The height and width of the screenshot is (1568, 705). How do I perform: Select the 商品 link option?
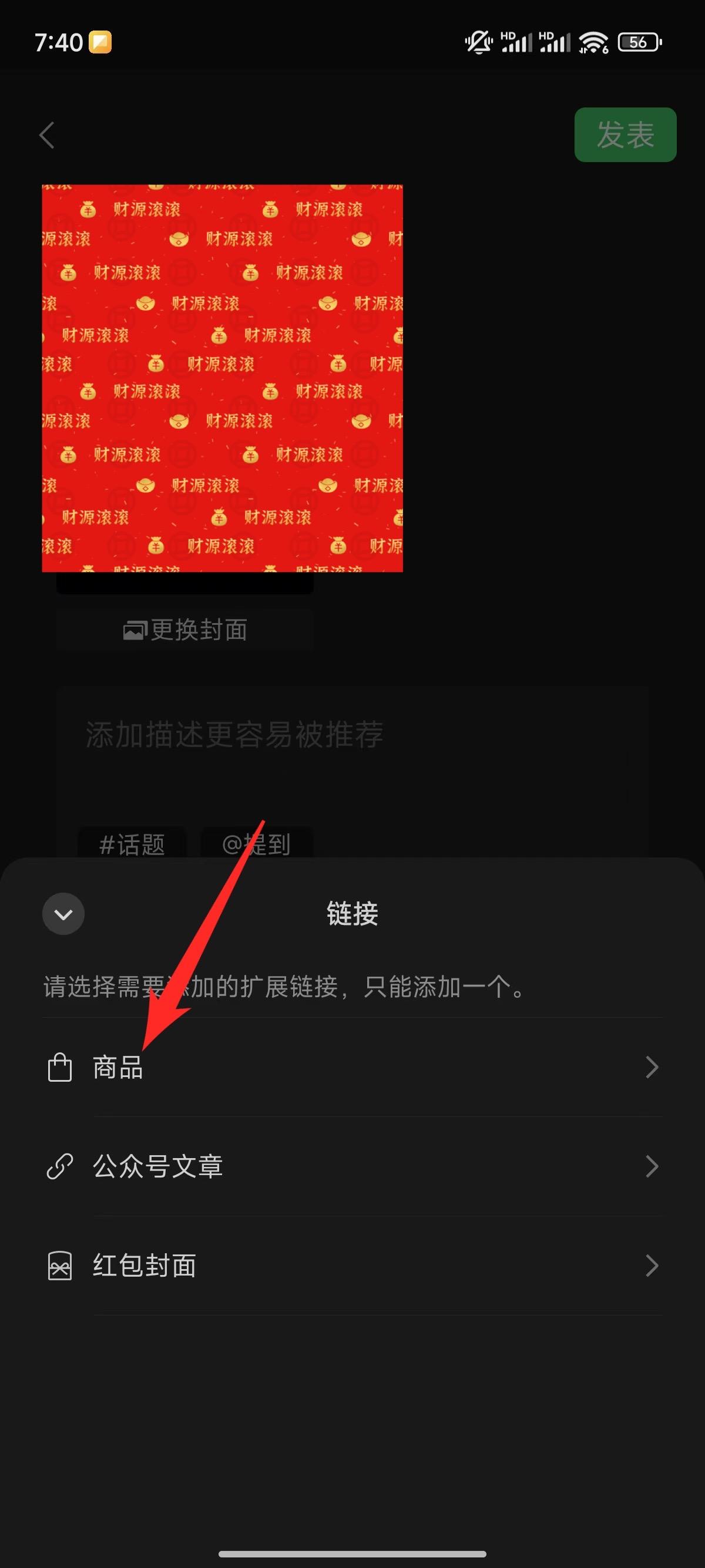pos(119,1067)
